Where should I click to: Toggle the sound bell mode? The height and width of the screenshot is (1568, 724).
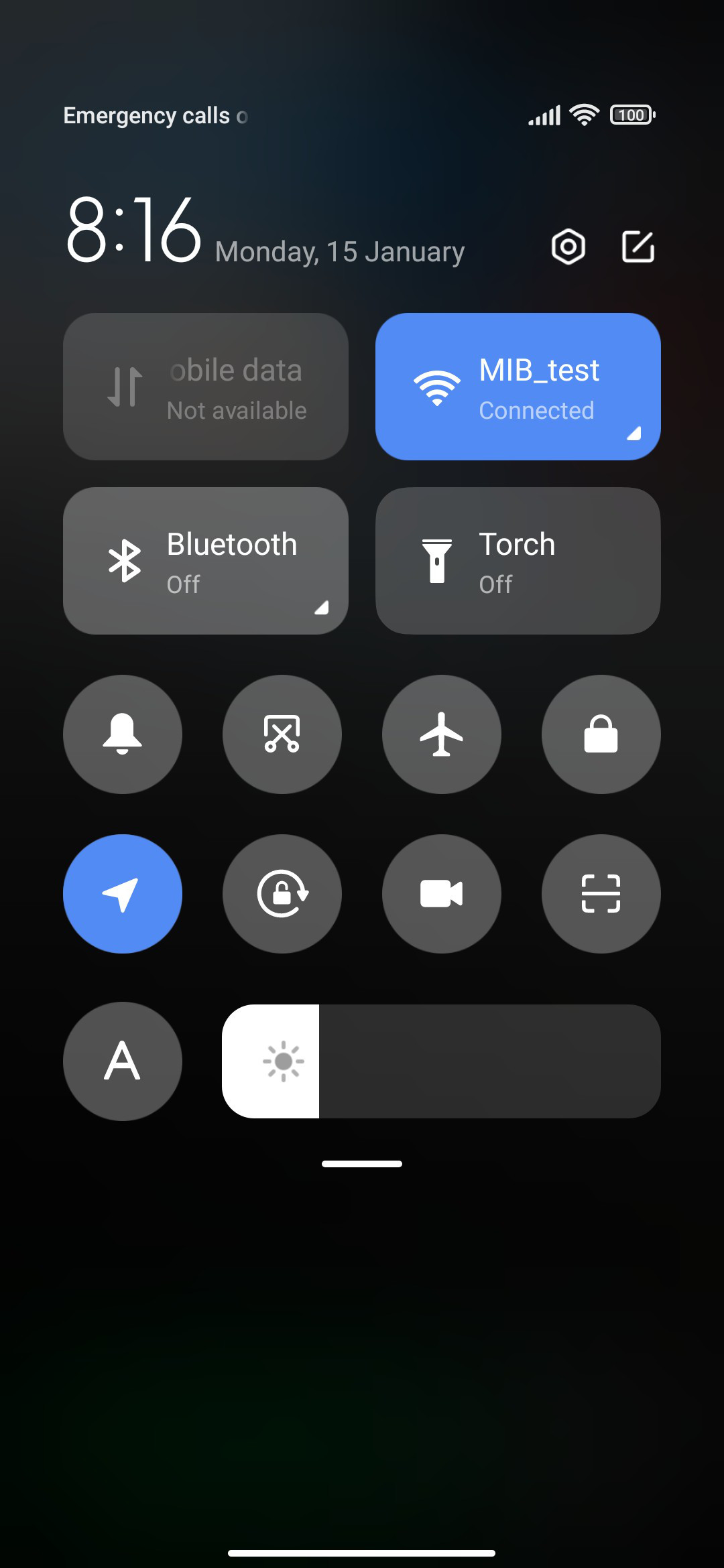tap(123, 734)
